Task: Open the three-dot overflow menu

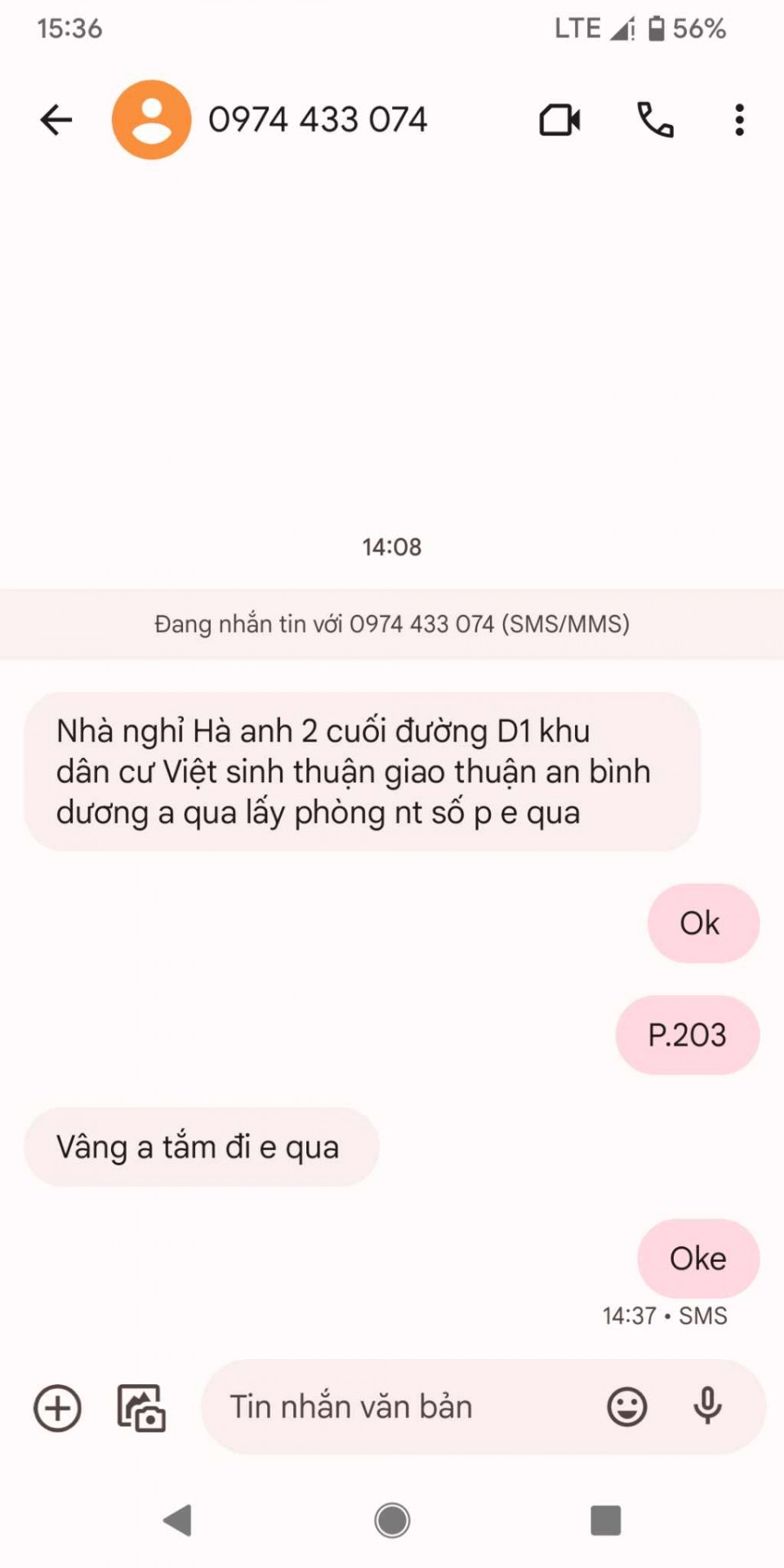Action: (x=739, y=120)
